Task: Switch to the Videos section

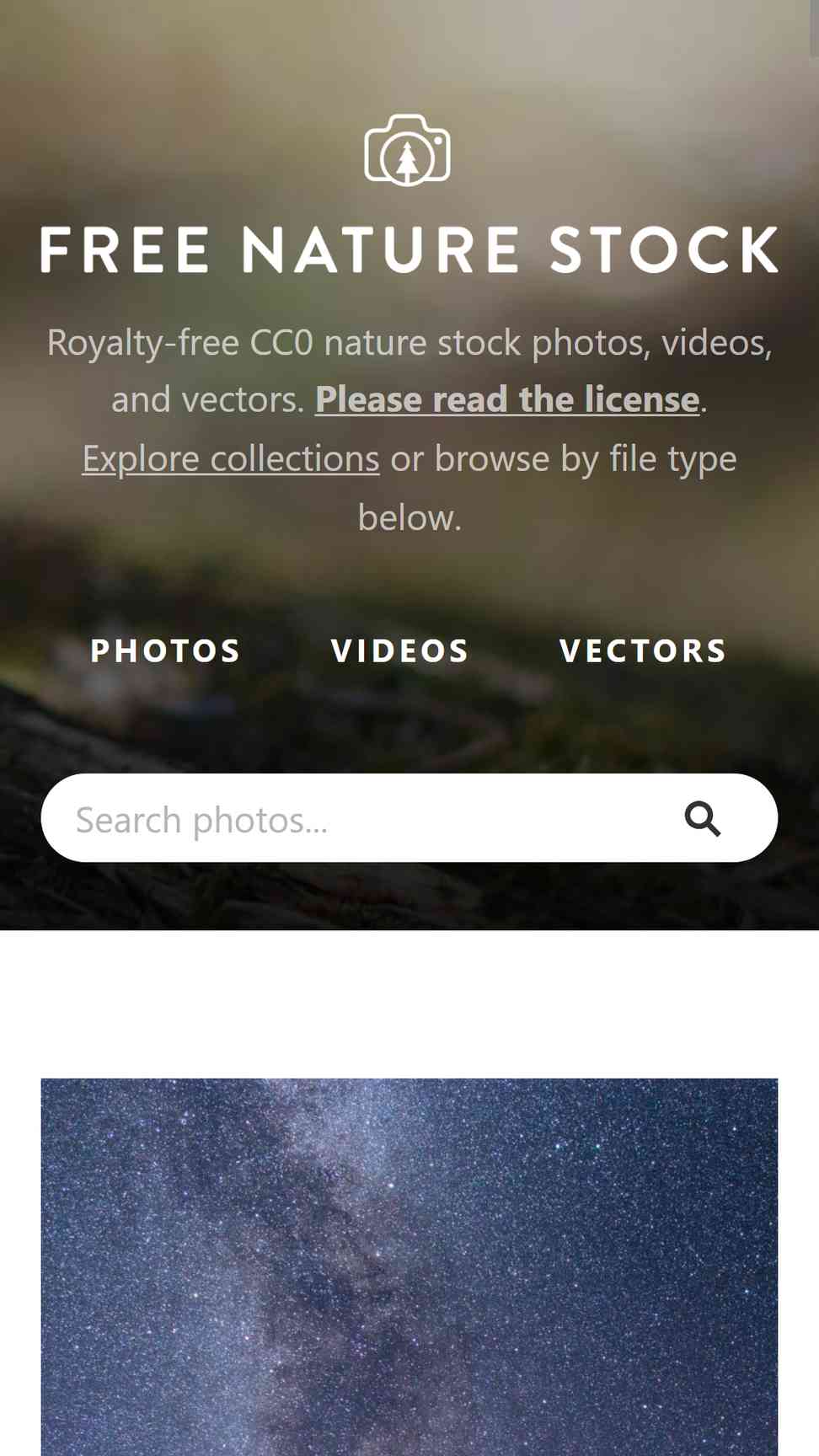Action: 399,650
